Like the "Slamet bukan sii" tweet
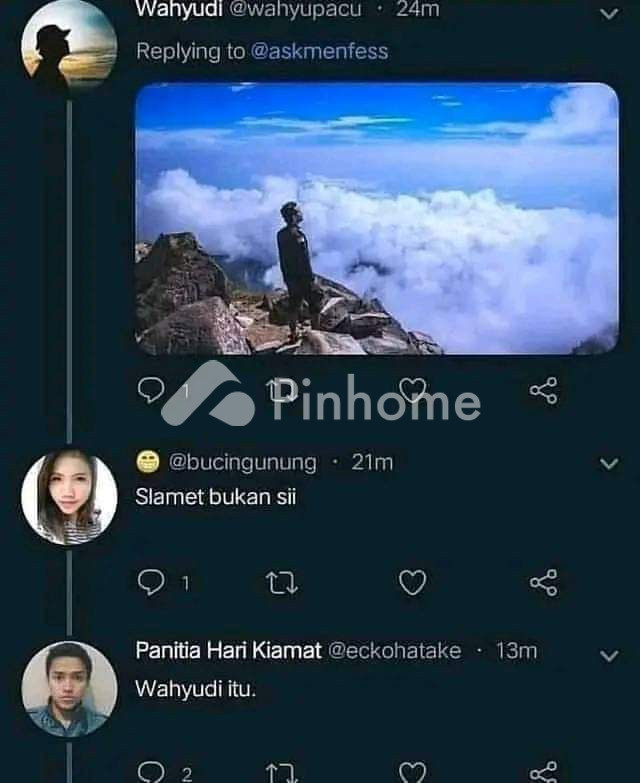 click(412, 582)
